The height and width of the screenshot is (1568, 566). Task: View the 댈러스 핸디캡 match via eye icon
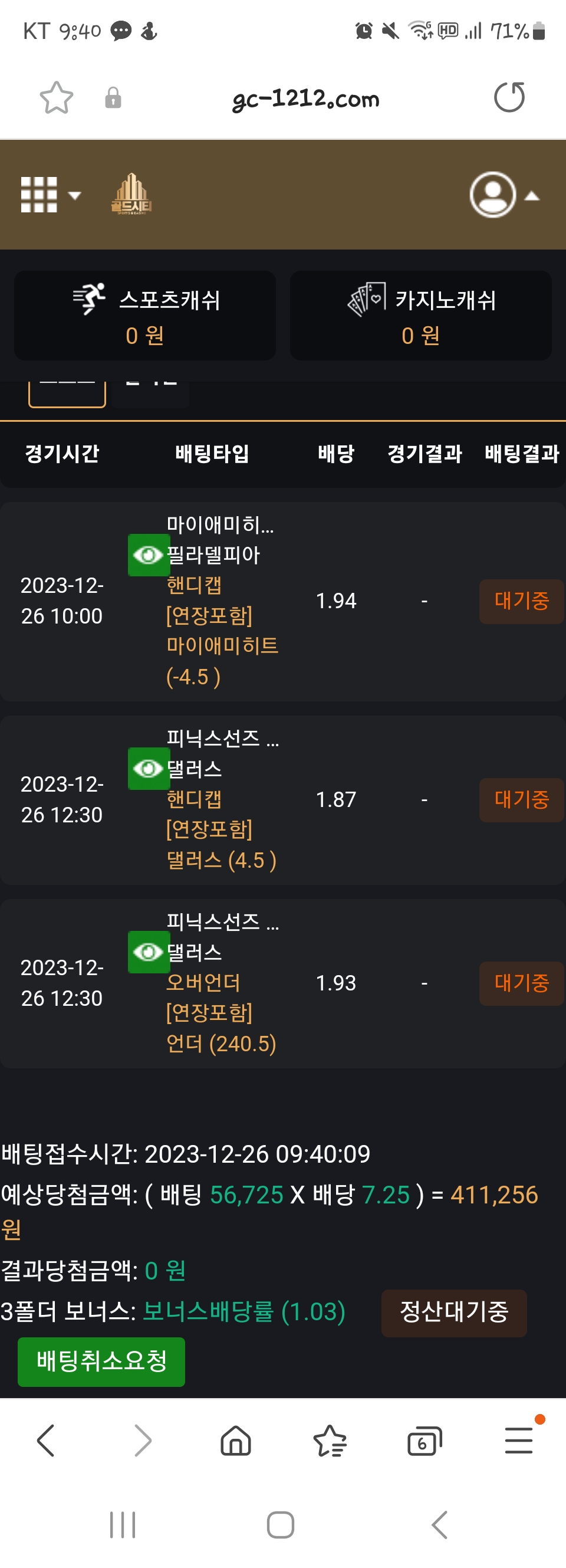[148, 768]
